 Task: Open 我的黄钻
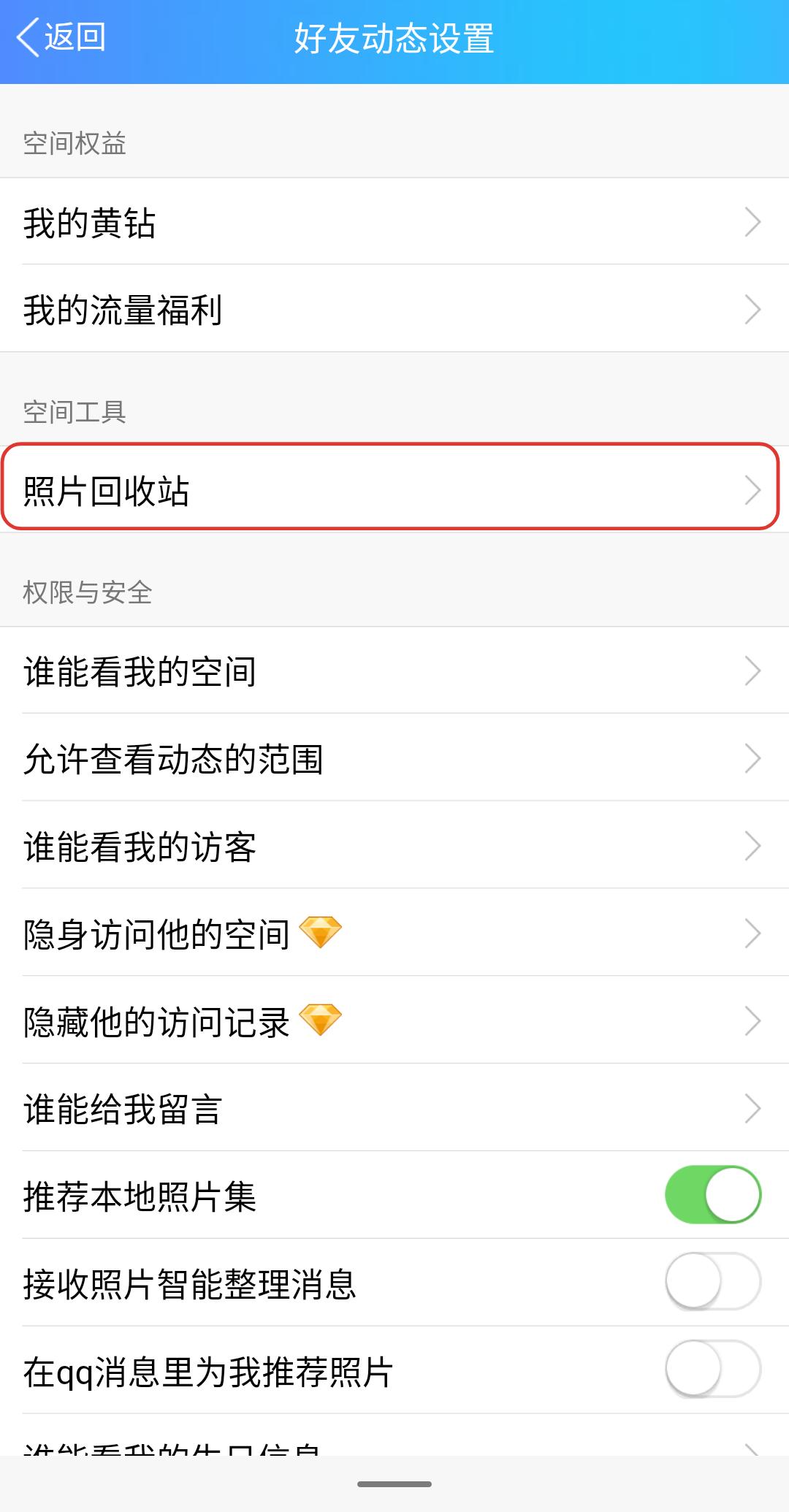click(x=394, y=222)
